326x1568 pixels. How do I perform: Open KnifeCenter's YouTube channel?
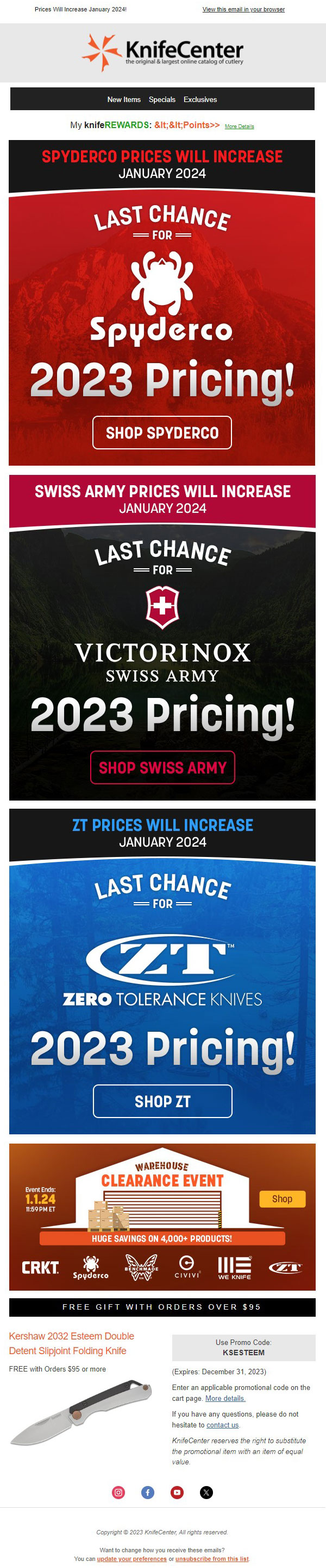point(177,1492)
